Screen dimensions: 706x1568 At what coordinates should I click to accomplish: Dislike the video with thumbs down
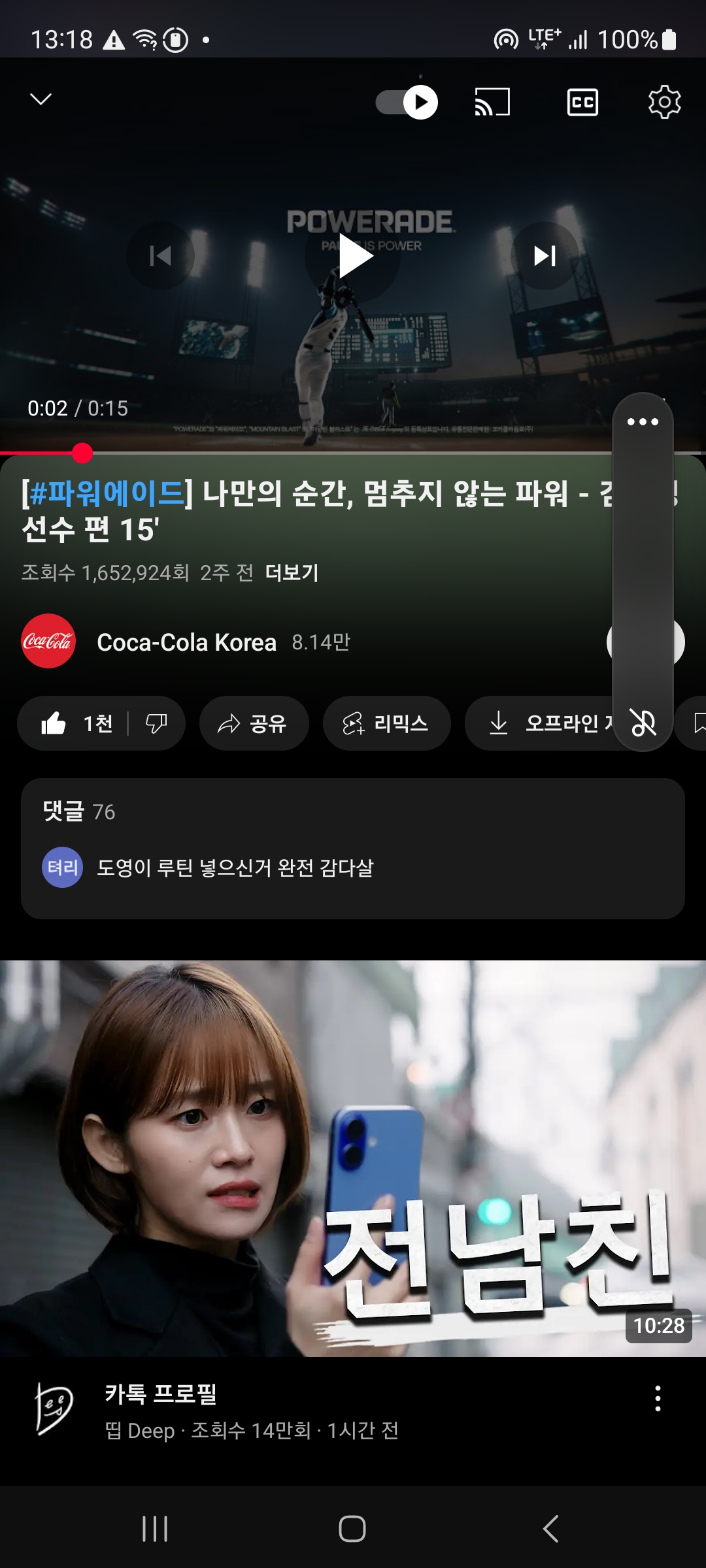coord(157,723)
